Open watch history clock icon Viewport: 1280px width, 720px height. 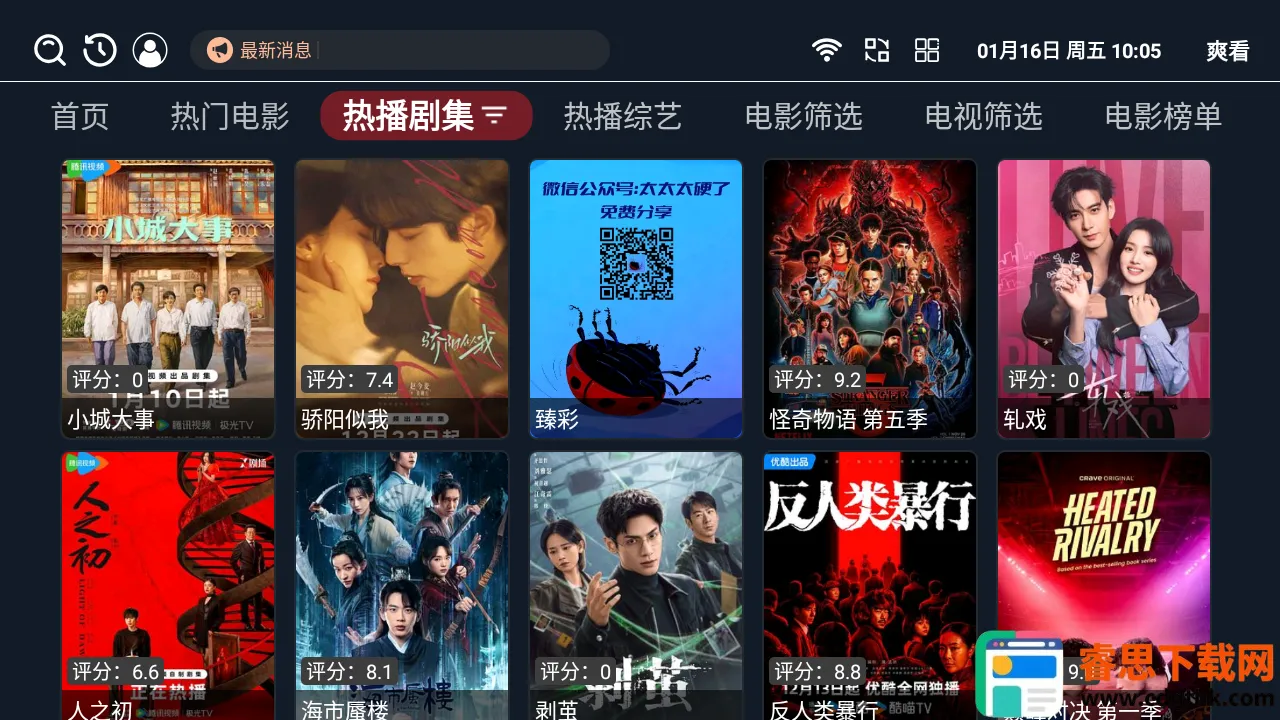coord(100,50)
